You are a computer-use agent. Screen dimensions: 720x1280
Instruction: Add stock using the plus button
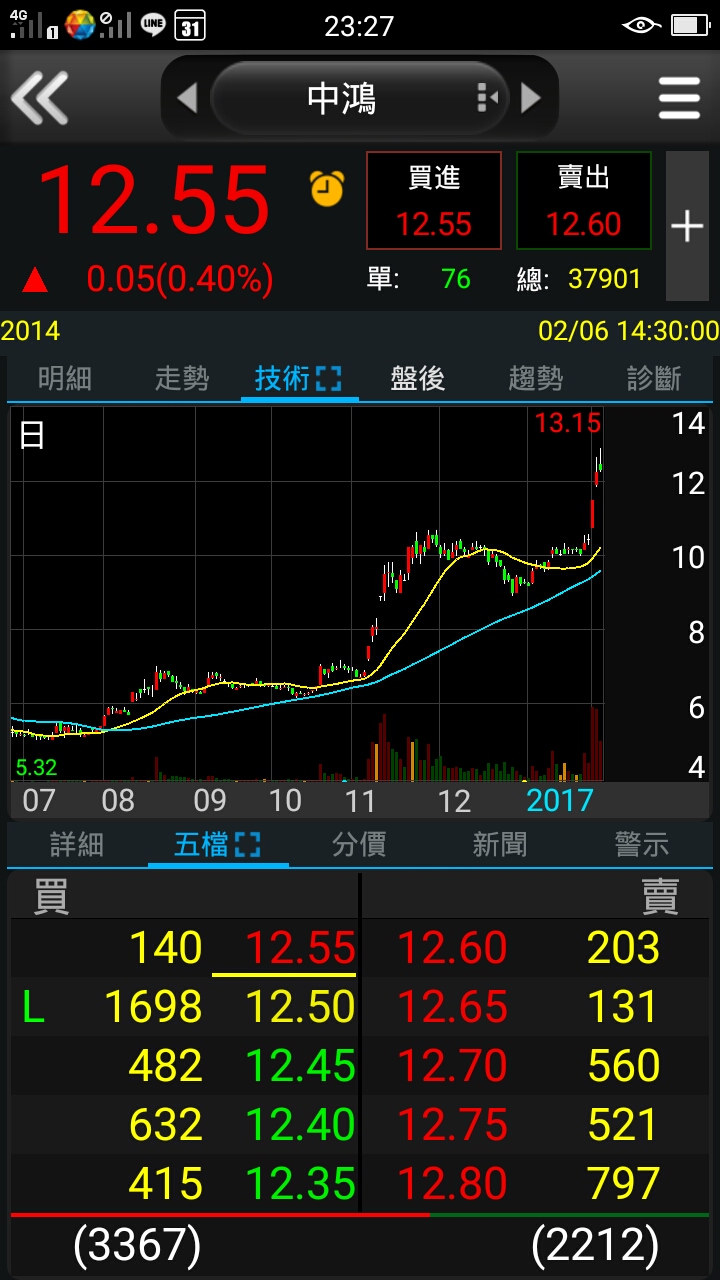(x=687, y=227)
